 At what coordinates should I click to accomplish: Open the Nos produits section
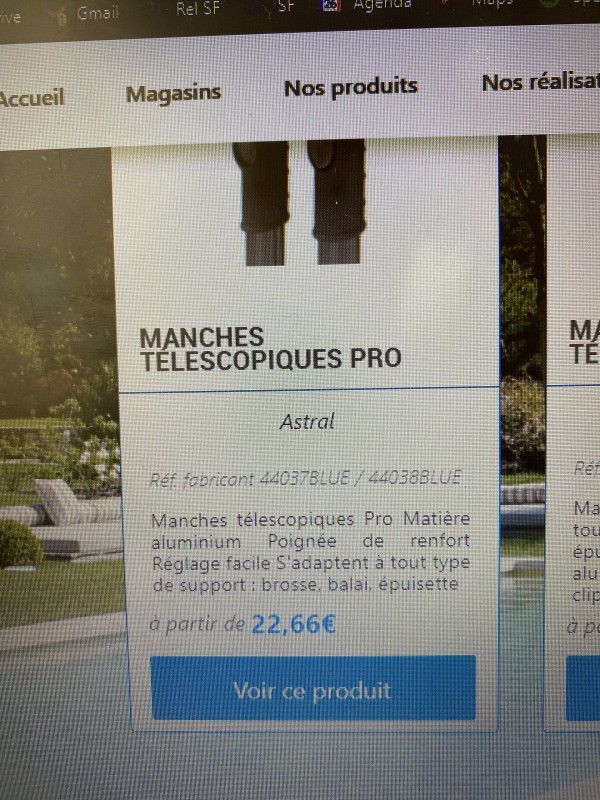(350, 88)
